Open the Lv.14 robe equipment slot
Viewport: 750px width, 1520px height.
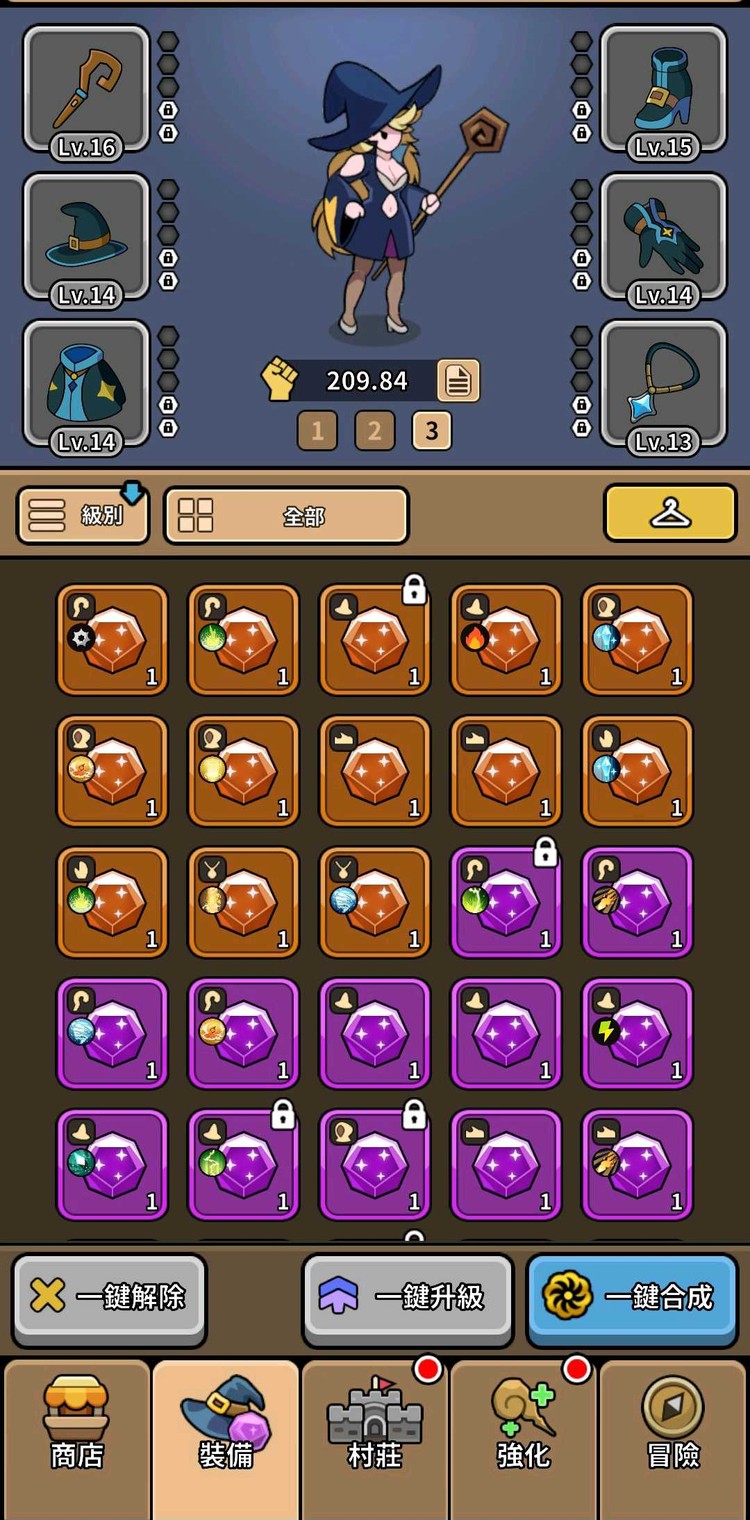point(86,384)
